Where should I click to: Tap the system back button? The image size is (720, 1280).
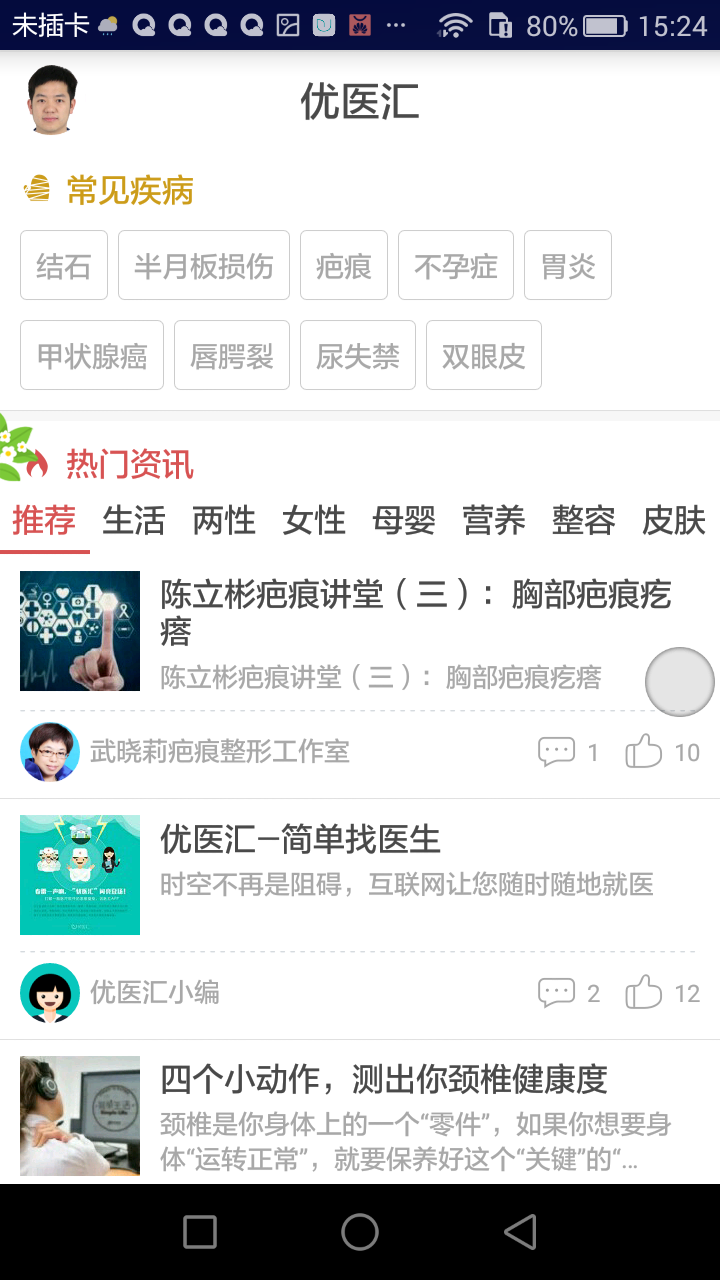[520, 1232]
